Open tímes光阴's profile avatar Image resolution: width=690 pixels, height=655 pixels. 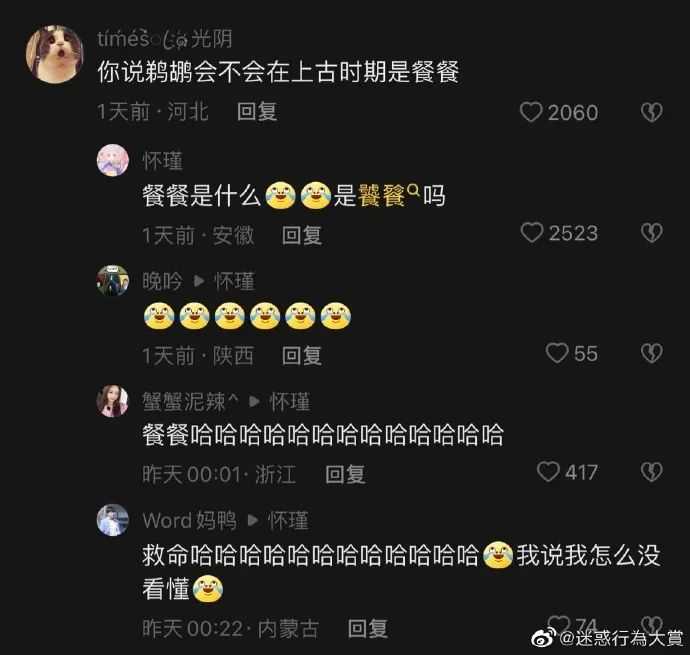pos(53,54)
